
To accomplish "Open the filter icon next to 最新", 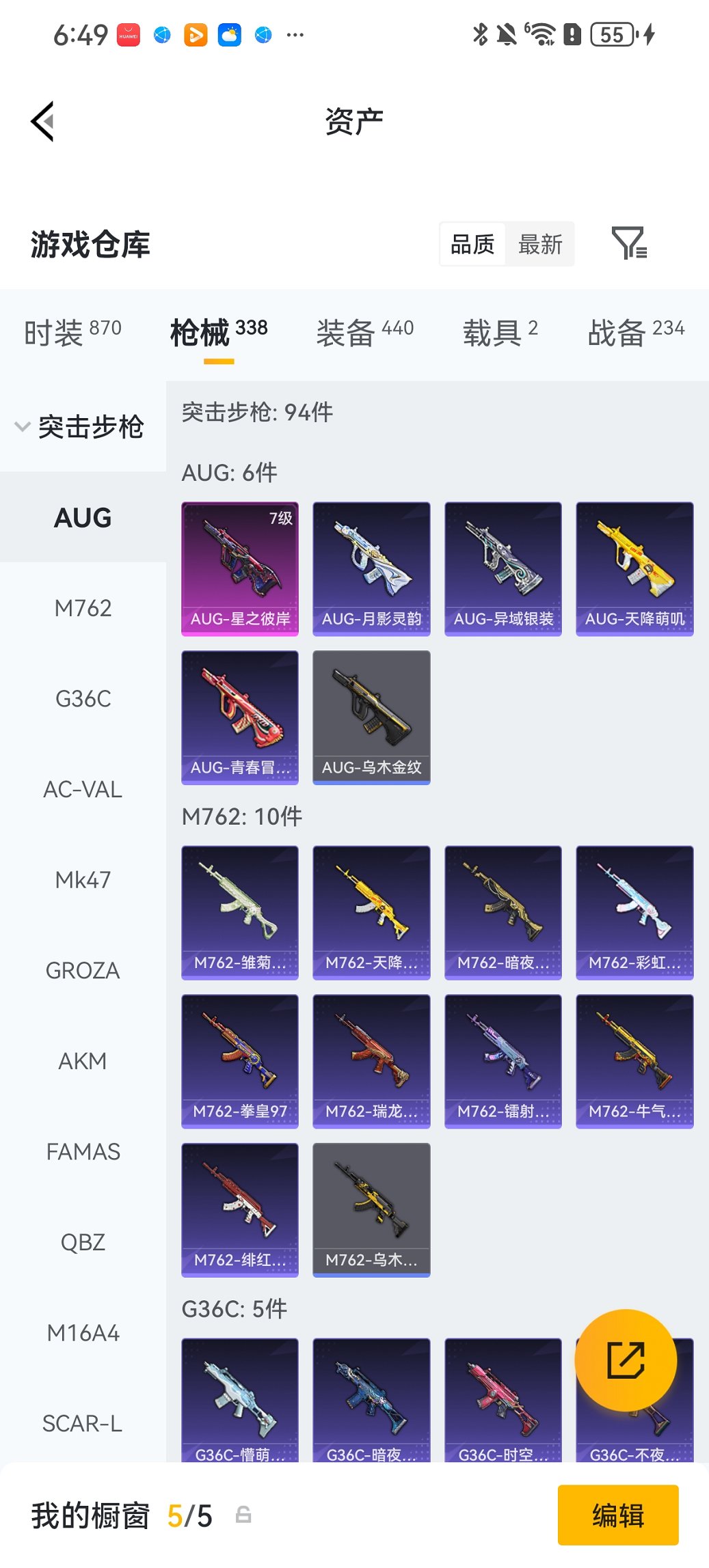I will 629,243.
